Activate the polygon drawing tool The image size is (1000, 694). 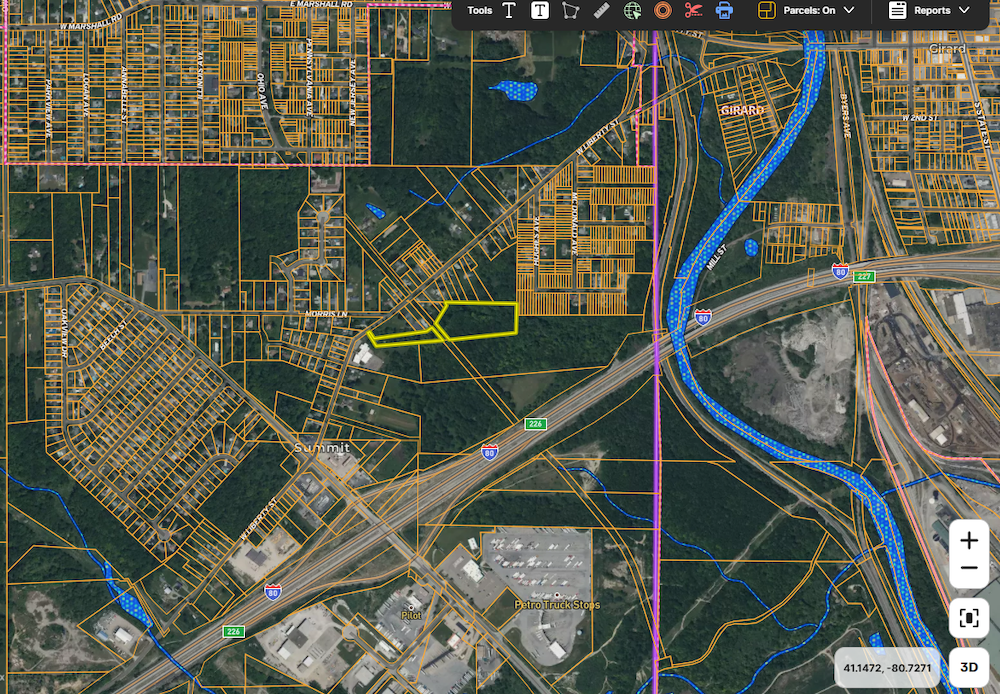(570, 11)
